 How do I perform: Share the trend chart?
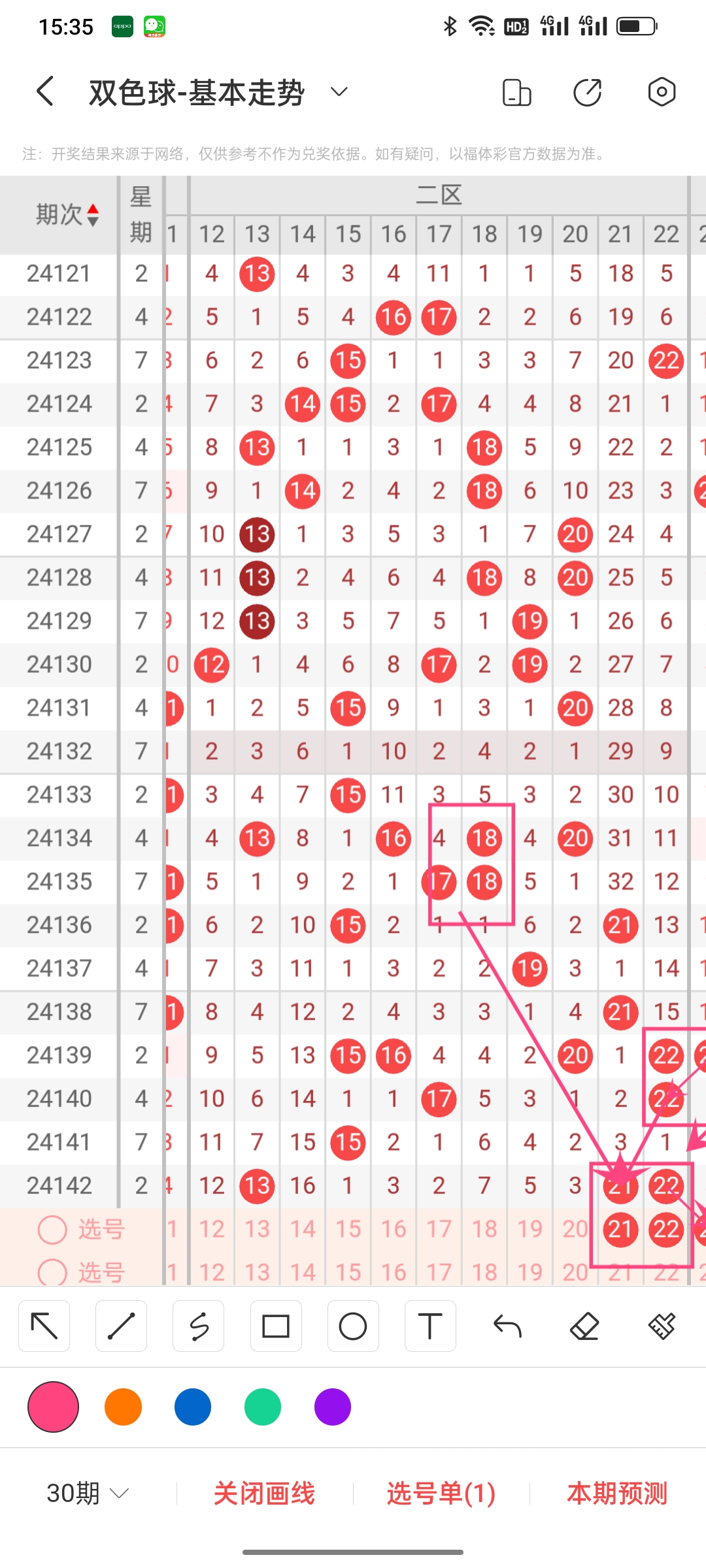[x=588, y=92]
